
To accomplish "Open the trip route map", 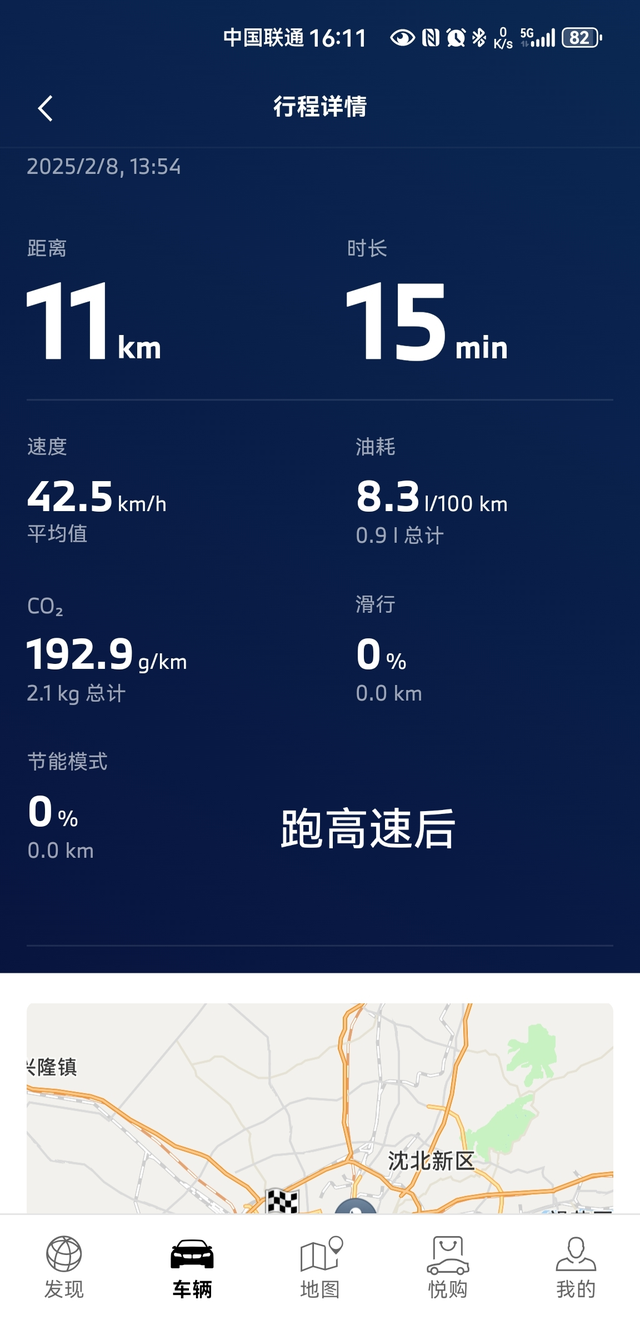I will pos(320,1108).
